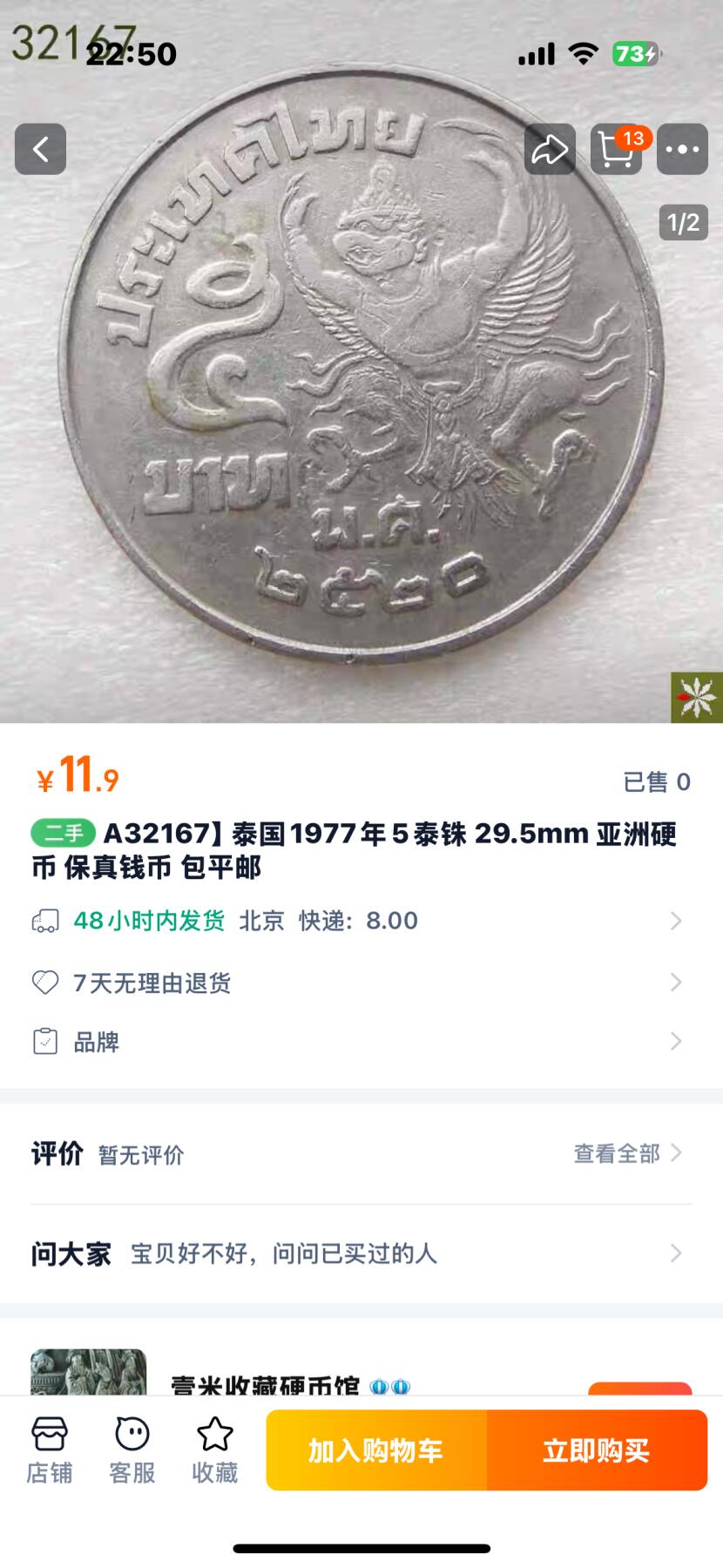Tap the share icon above the coin
The width and height of the screenshot is (723, 1568).
(x=550, y=148)
